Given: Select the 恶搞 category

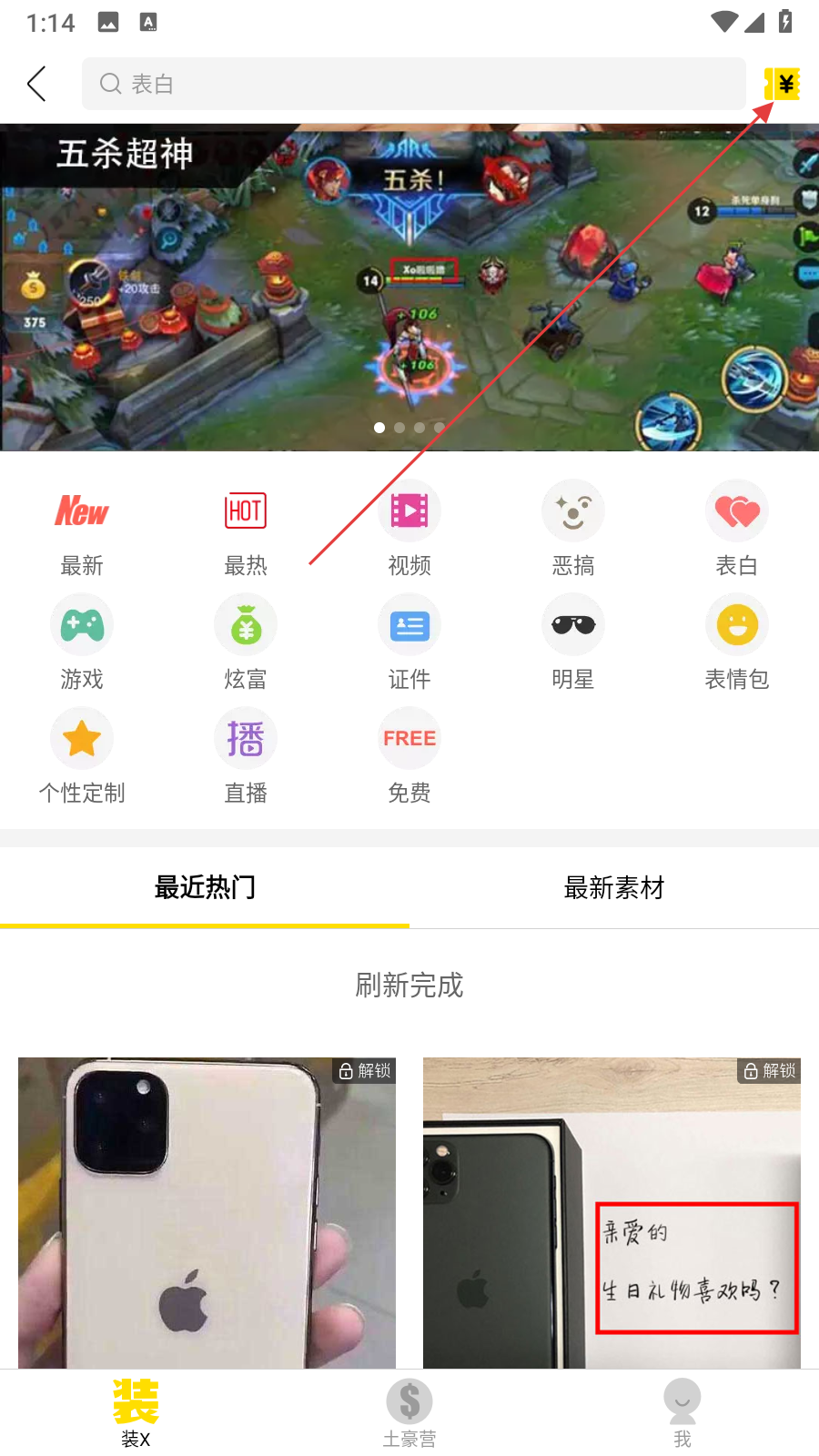Looking at the screenshot, I should (x=573, y=531).
